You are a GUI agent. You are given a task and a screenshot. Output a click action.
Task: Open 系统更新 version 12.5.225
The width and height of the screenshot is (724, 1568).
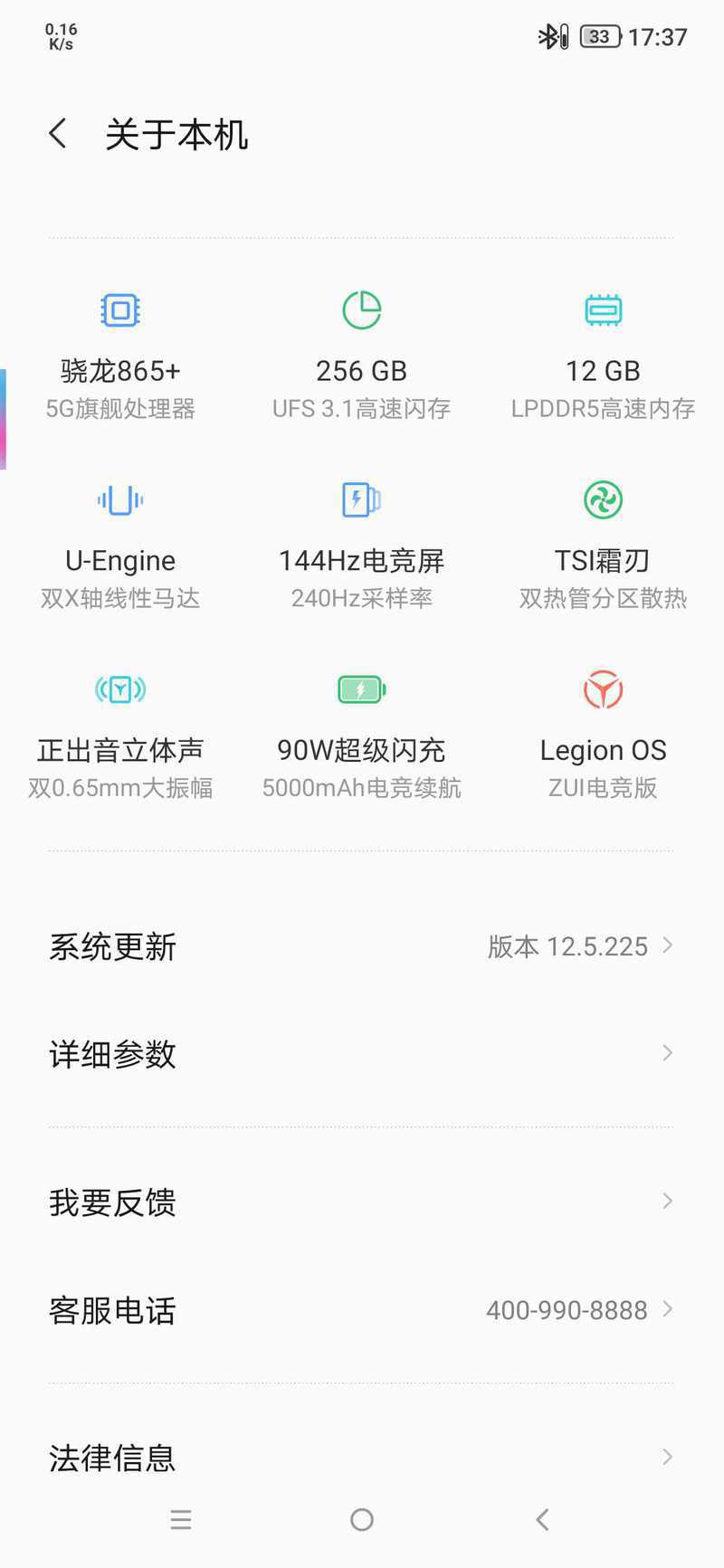point(362,946)
